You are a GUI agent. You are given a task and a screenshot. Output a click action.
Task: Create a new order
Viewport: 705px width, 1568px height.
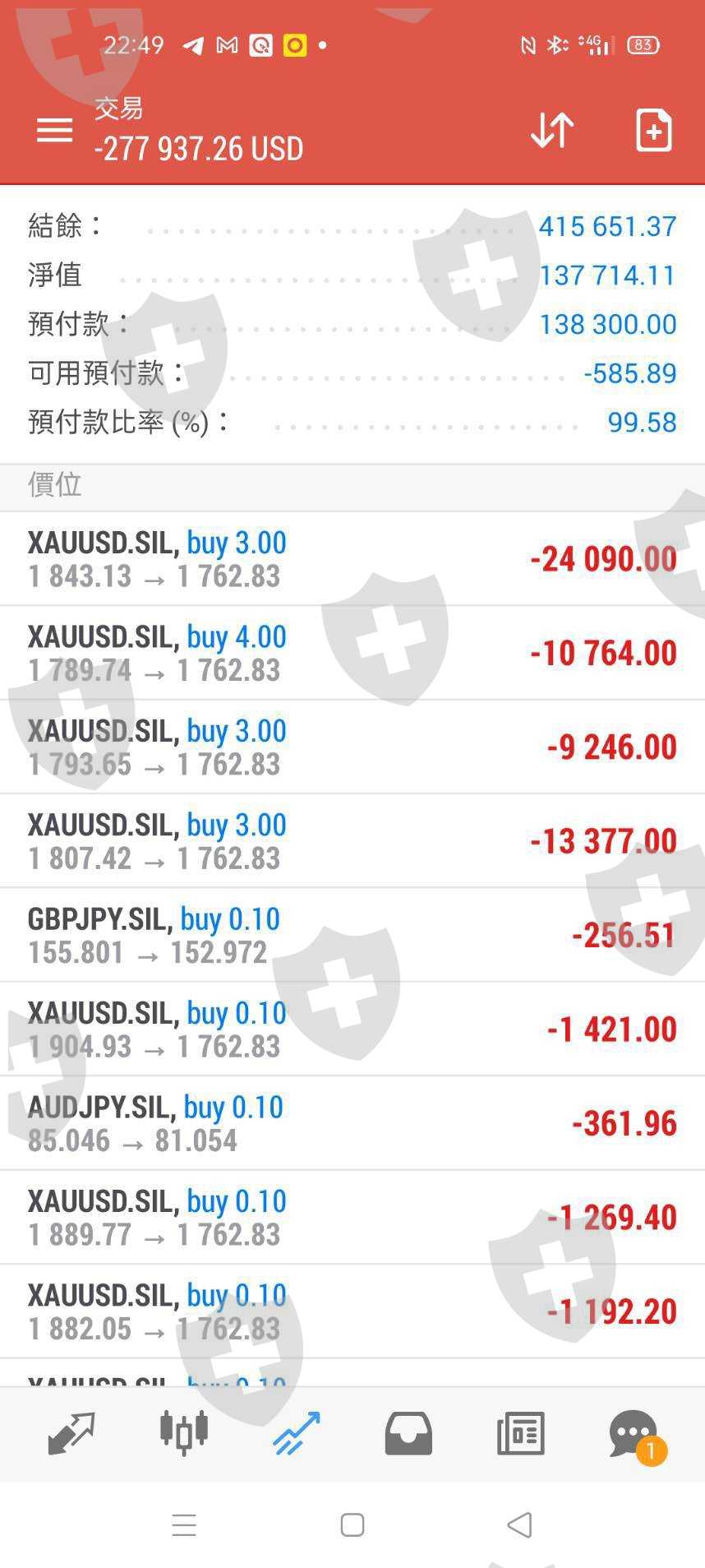click(x=654, y=130)
